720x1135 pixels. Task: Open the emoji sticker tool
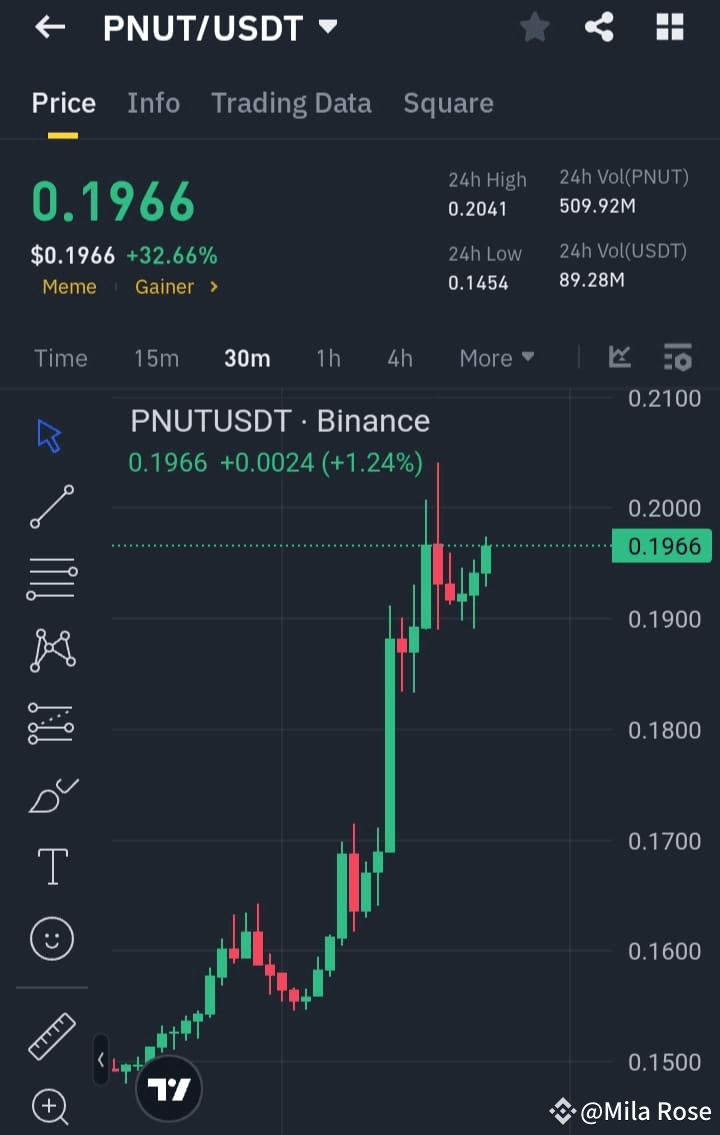click(51, 938)
